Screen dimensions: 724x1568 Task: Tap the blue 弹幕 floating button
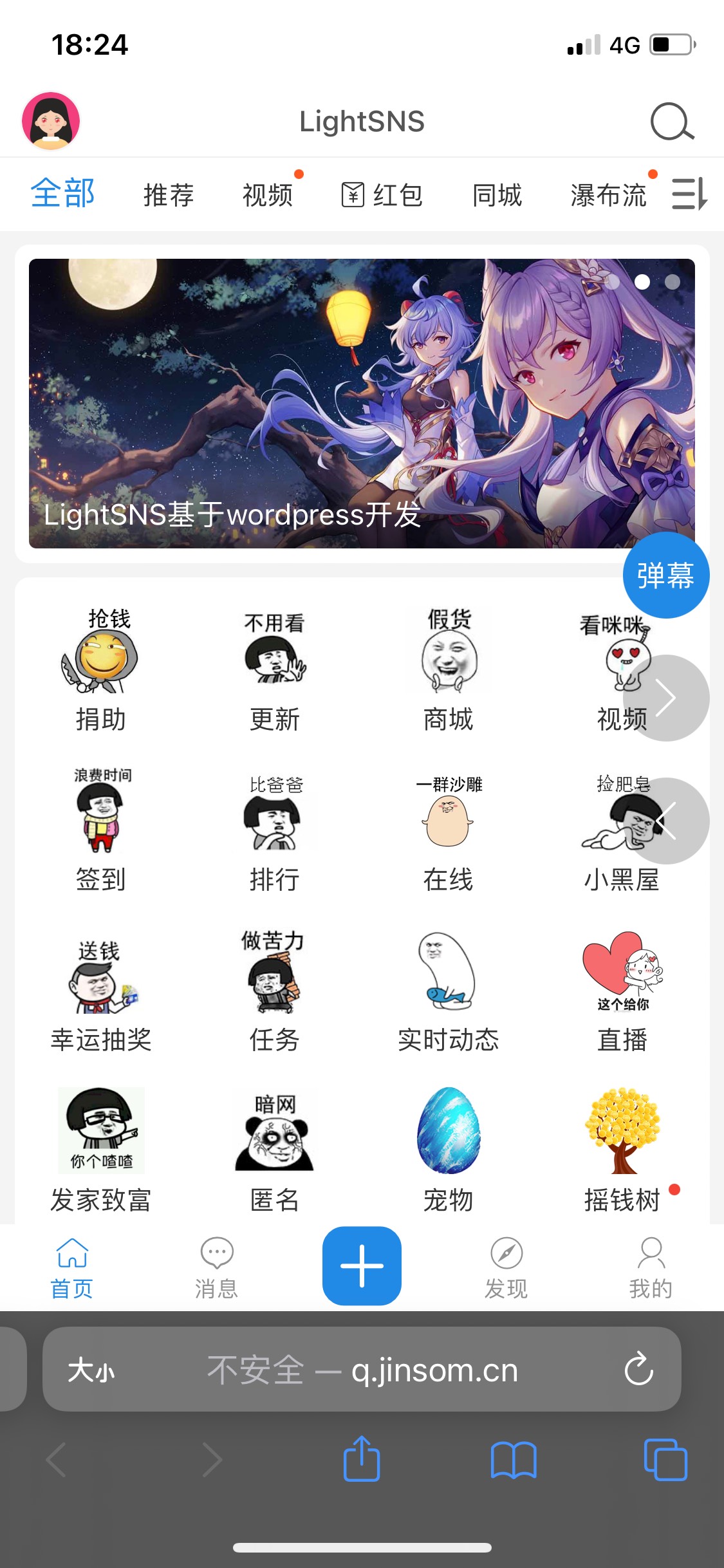pyautogui.click(x=666, y=575)
